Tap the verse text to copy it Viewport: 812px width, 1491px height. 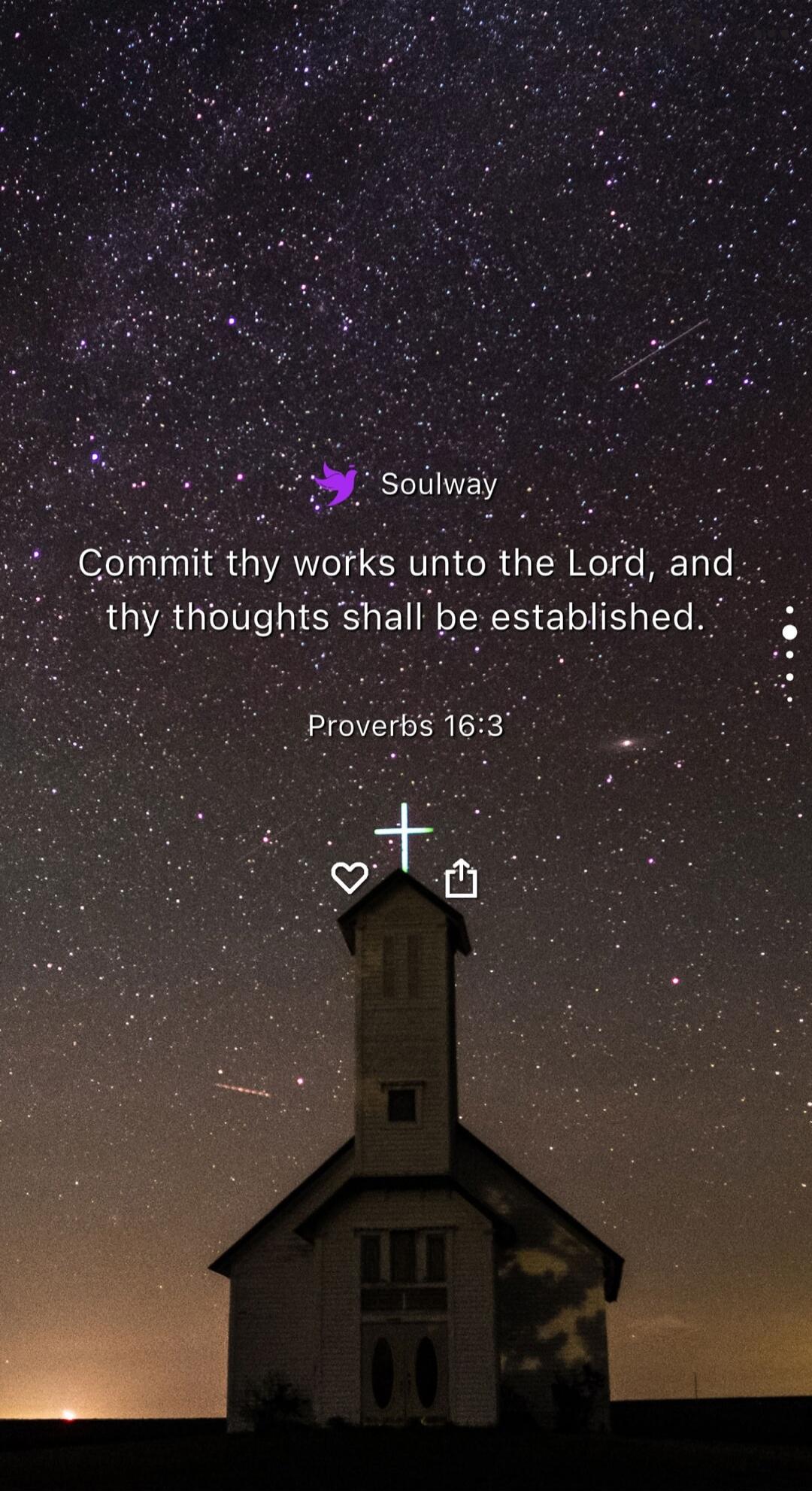pyautogui.click(x=406, y=591)
